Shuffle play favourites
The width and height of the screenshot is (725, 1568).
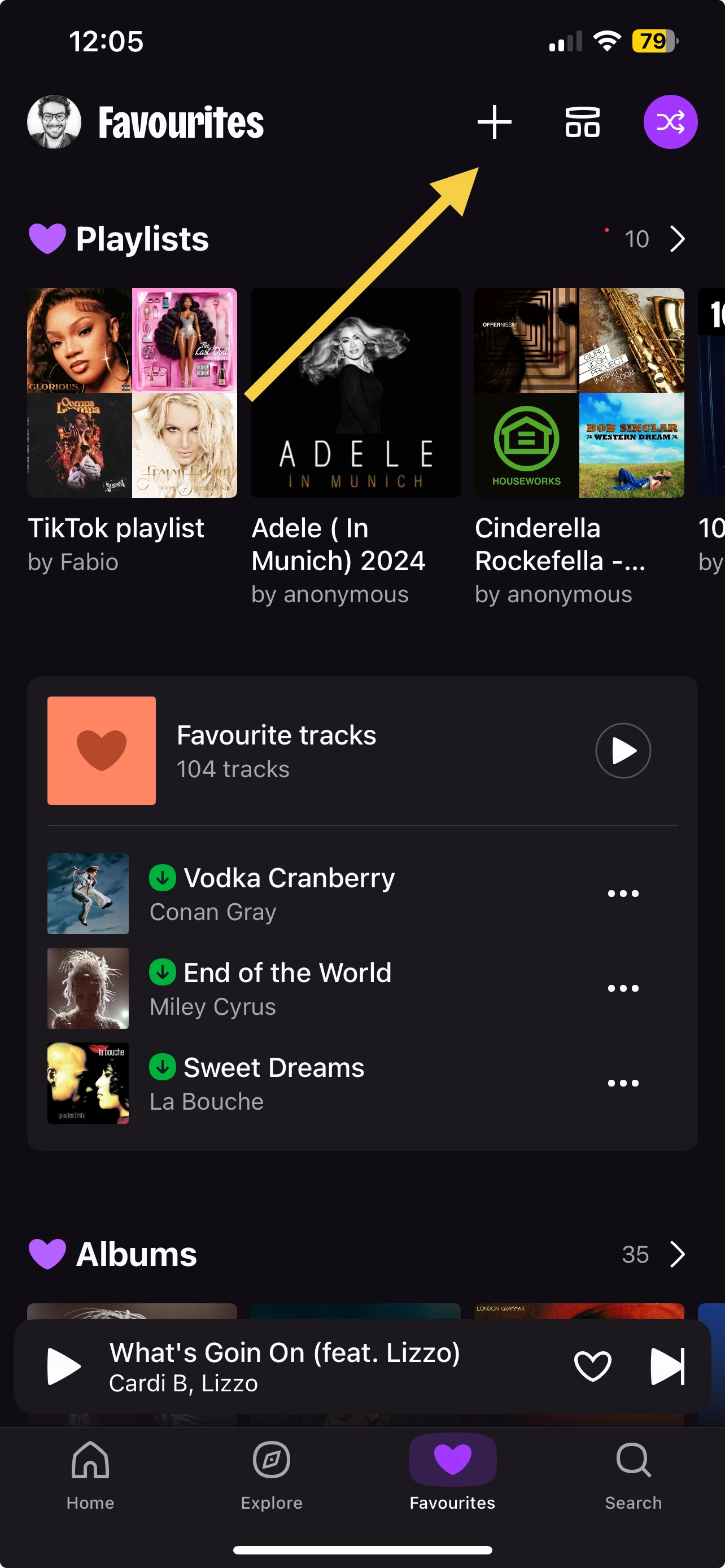670,122
